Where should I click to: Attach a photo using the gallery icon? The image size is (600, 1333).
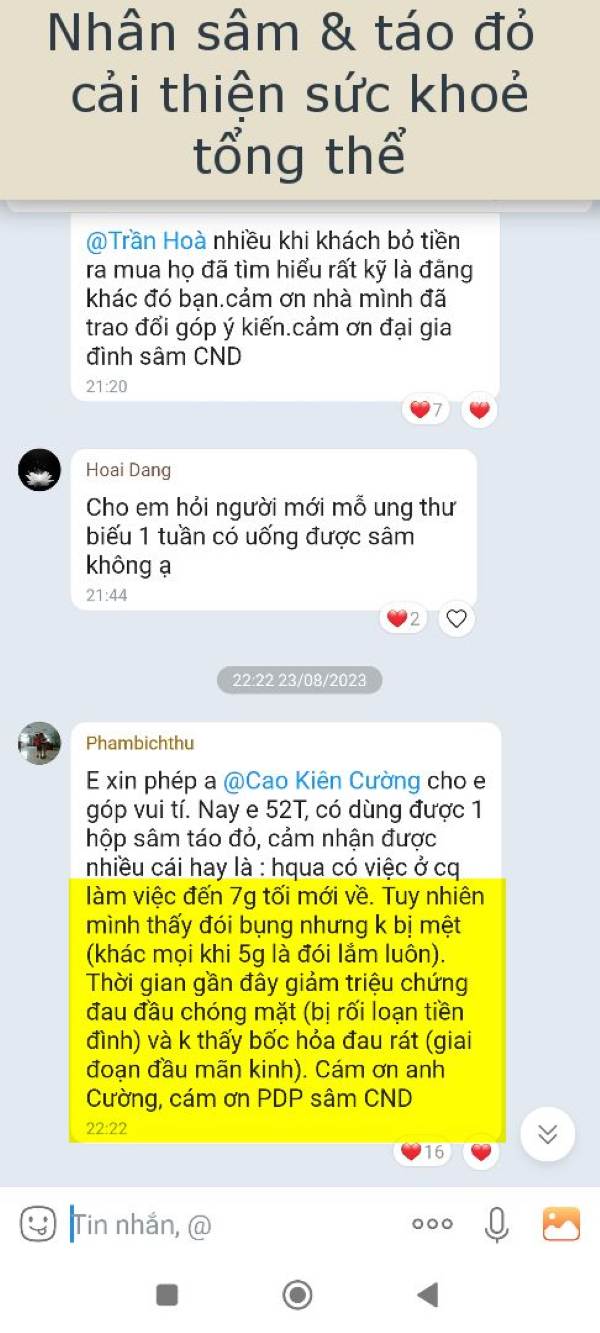pyautogui.click(x=561, y=1223)
